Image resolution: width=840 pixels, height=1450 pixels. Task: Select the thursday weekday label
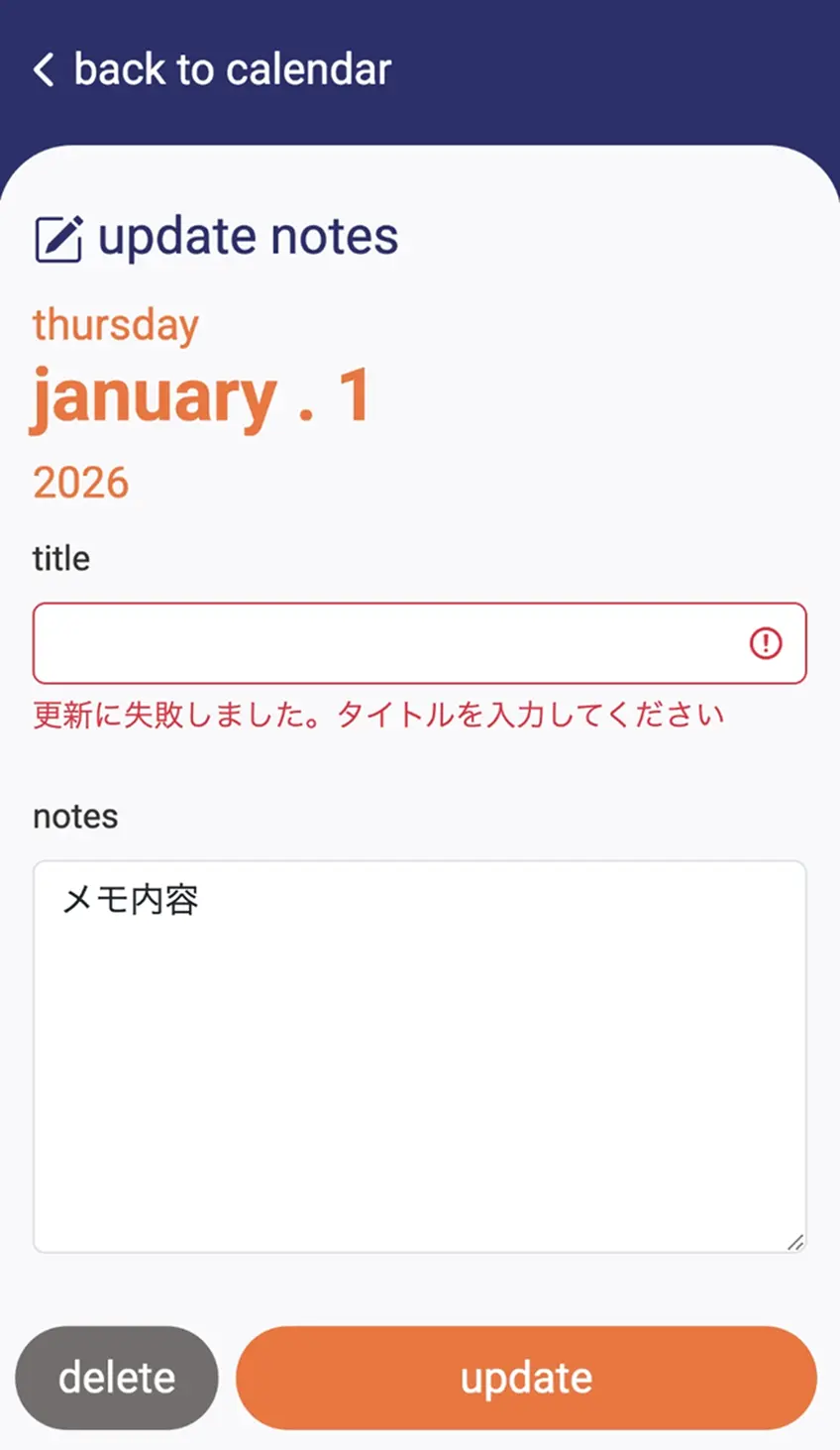click(115, 324)
